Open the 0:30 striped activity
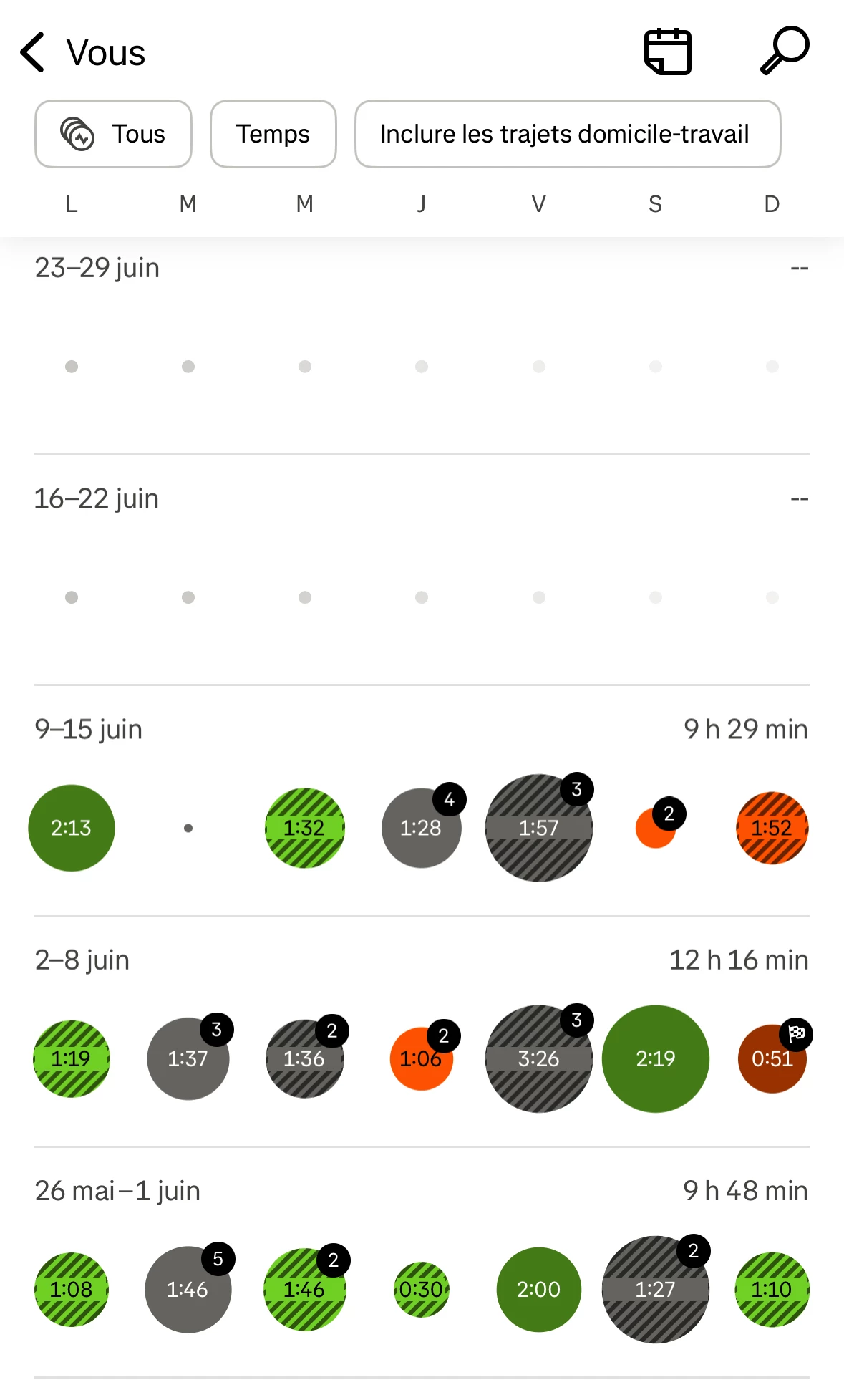 pos(421,1289)
